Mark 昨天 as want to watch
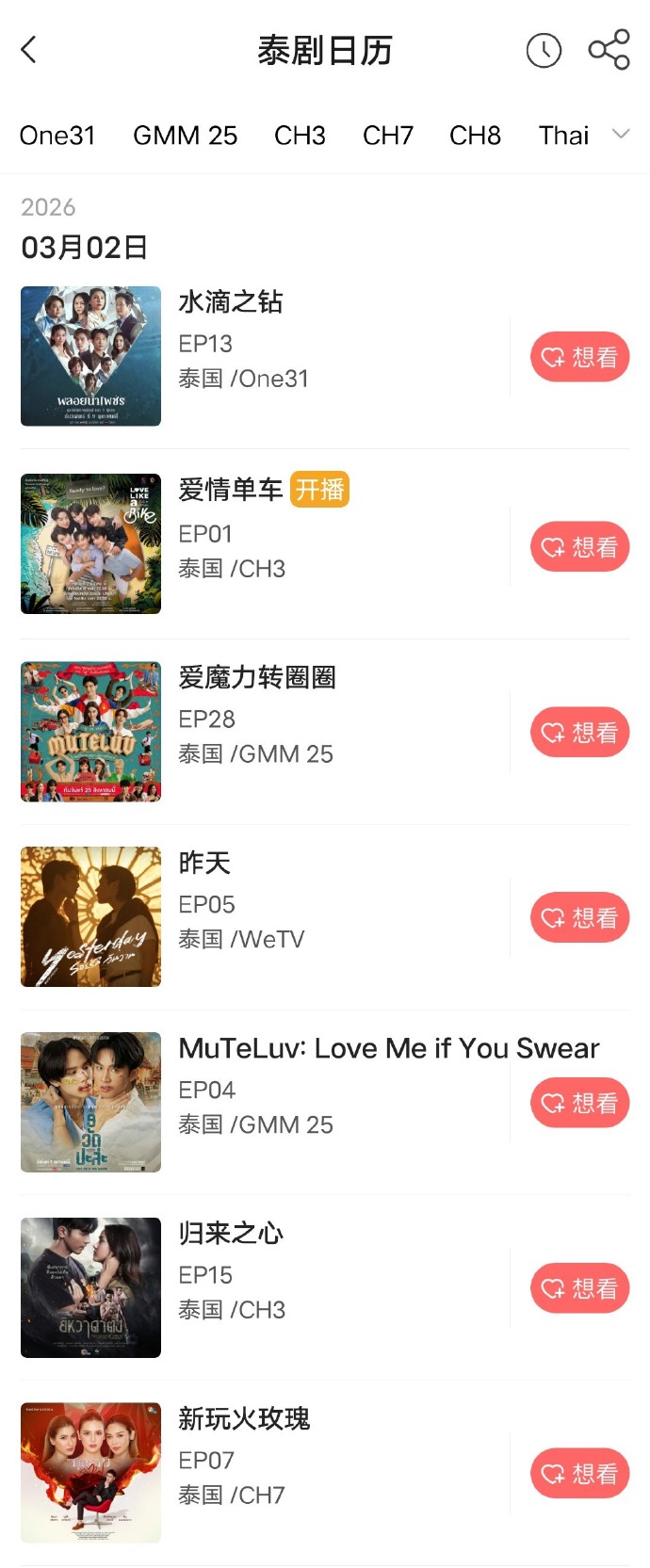The width and height of the screenshot is (650, 1568). click(x=579, y=918)
